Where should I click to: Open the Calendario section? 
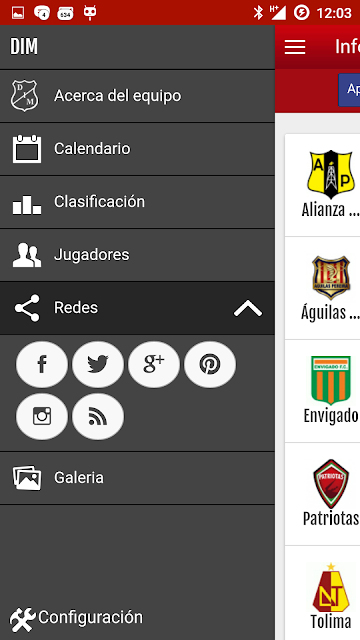point(137,149)
